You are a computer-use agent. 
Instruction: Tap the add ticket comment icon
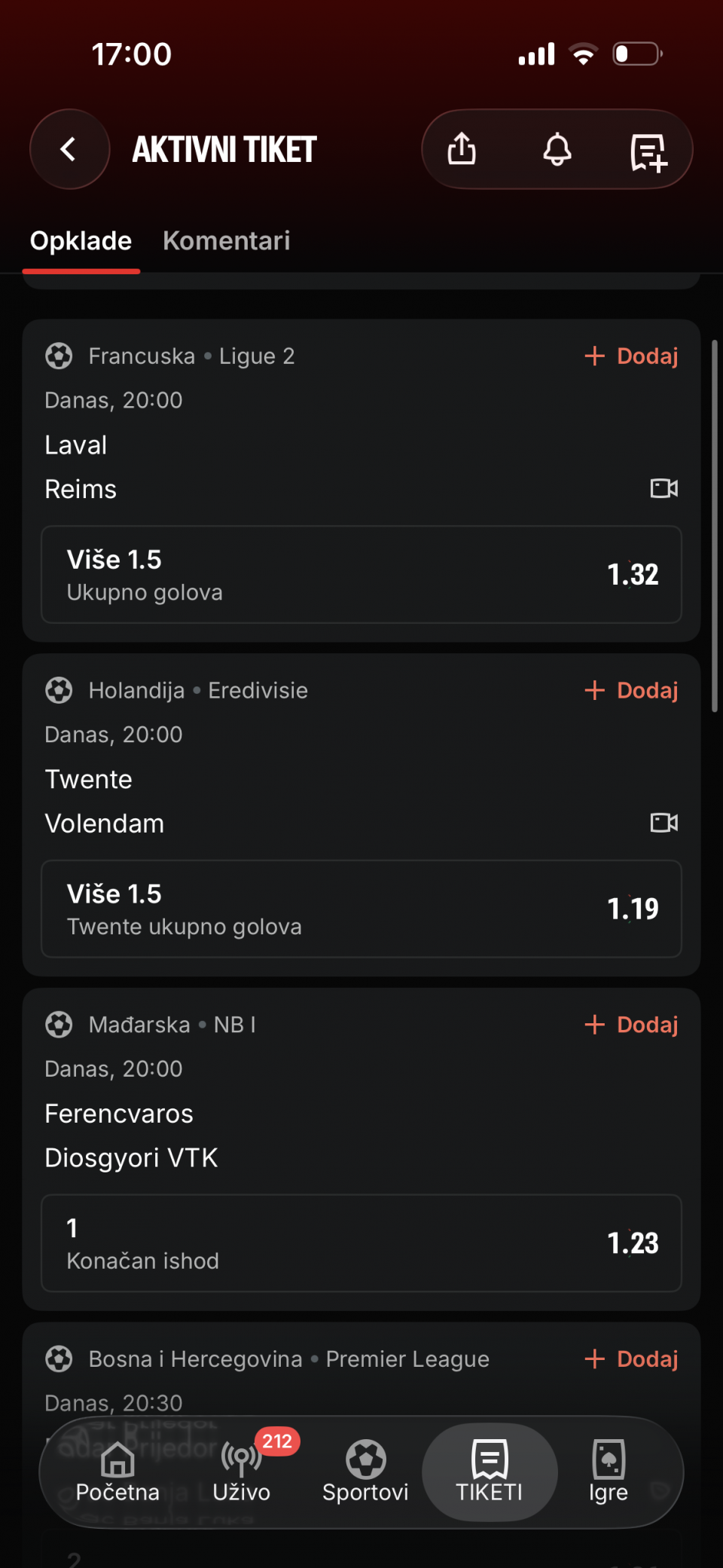(x=648, y=151)
